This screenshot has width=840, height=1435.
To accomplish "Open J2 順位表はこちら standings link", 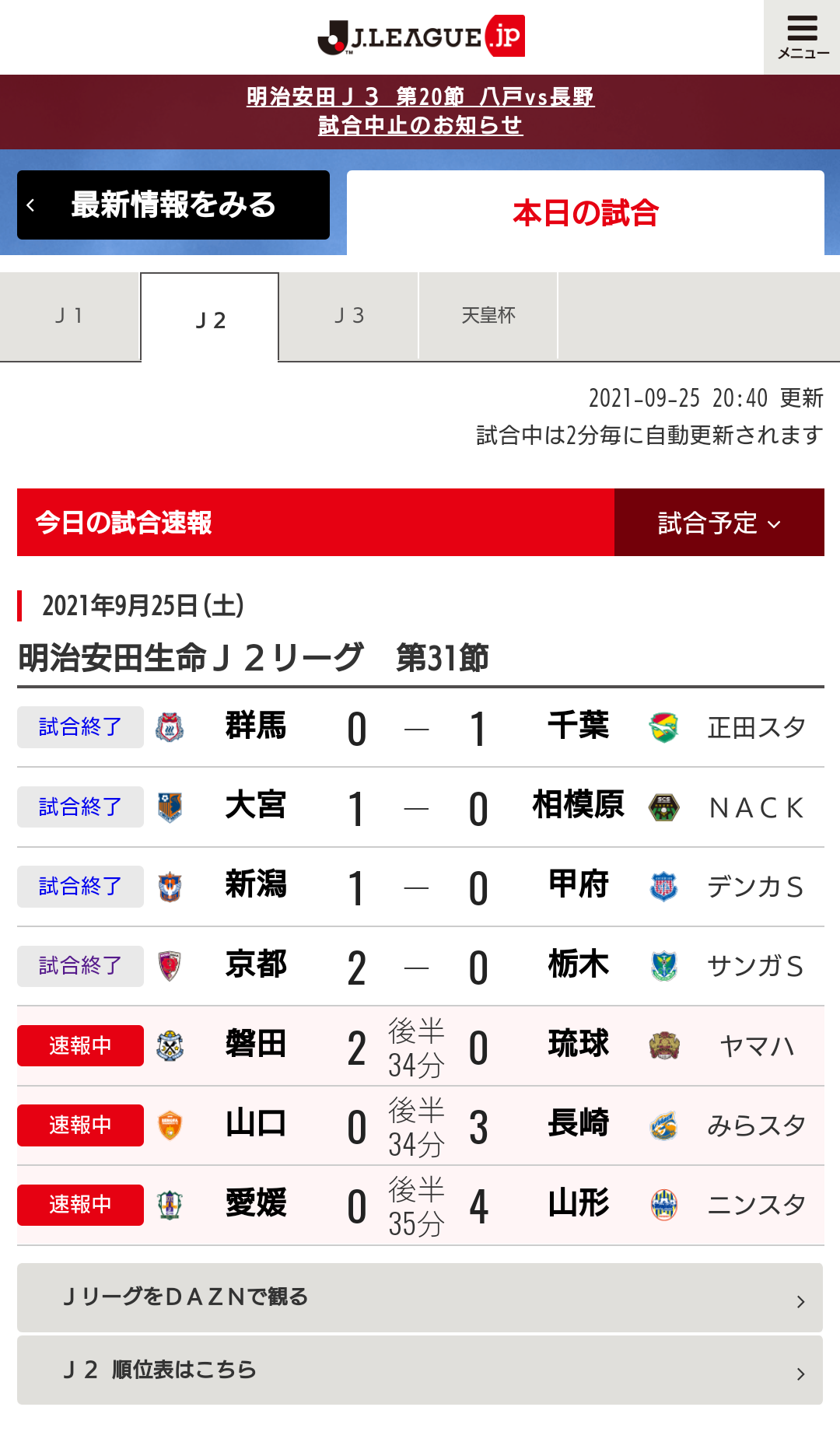I will pyautogui.click(x=420, y=1370).
